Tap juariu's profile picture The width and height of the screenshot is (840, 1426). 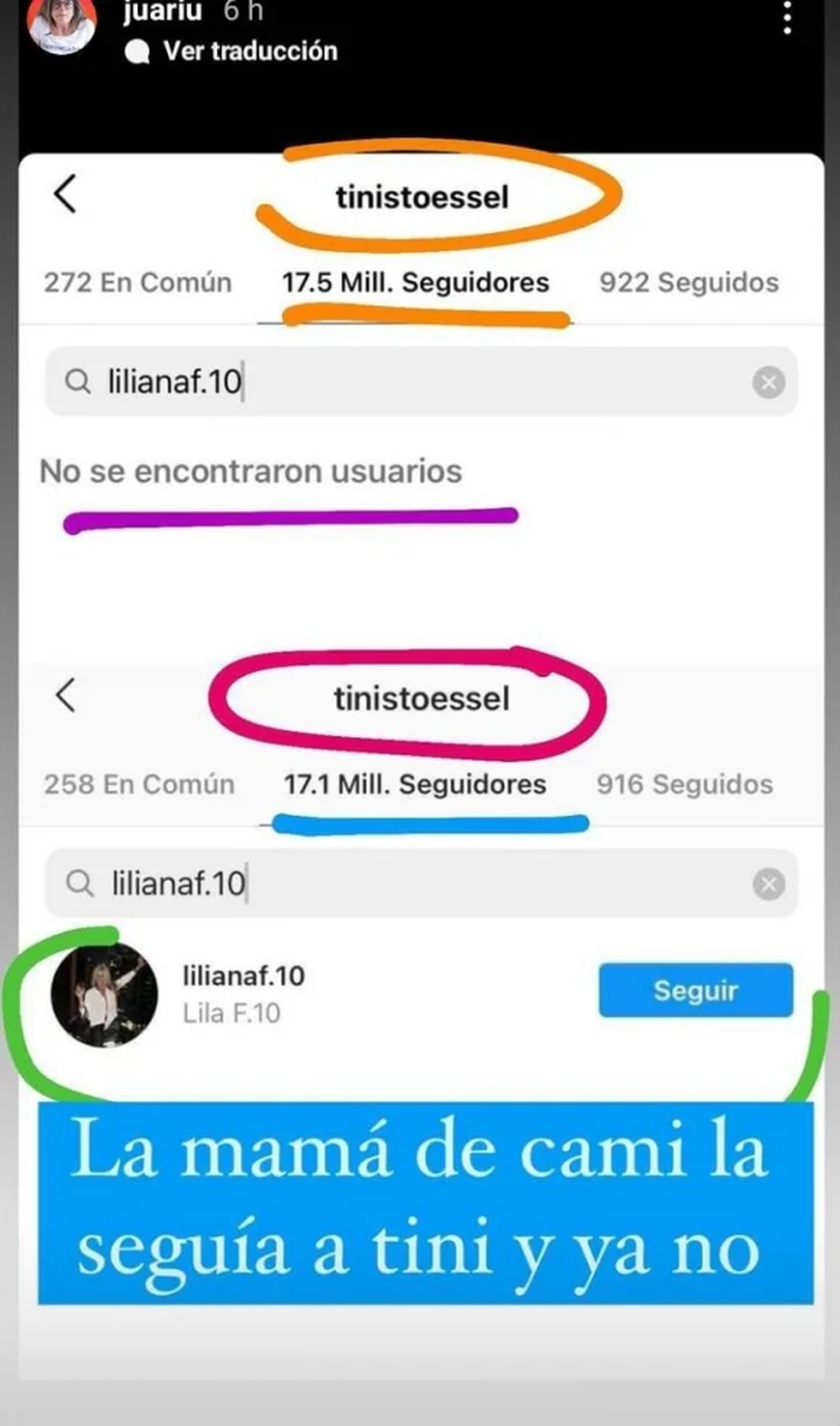coord(61,25)
